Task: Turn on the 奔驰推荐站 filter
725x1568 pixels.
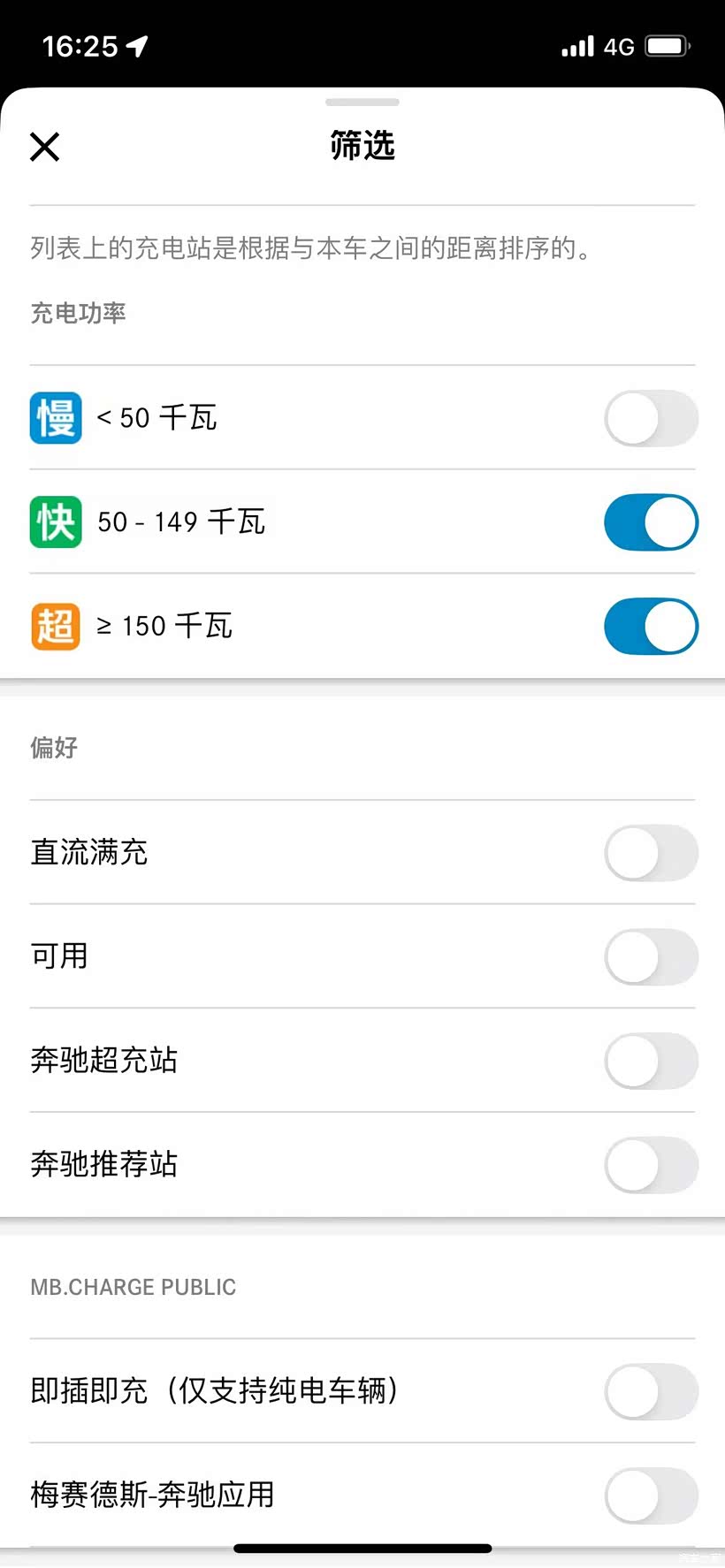Action: coord(651,1165)
